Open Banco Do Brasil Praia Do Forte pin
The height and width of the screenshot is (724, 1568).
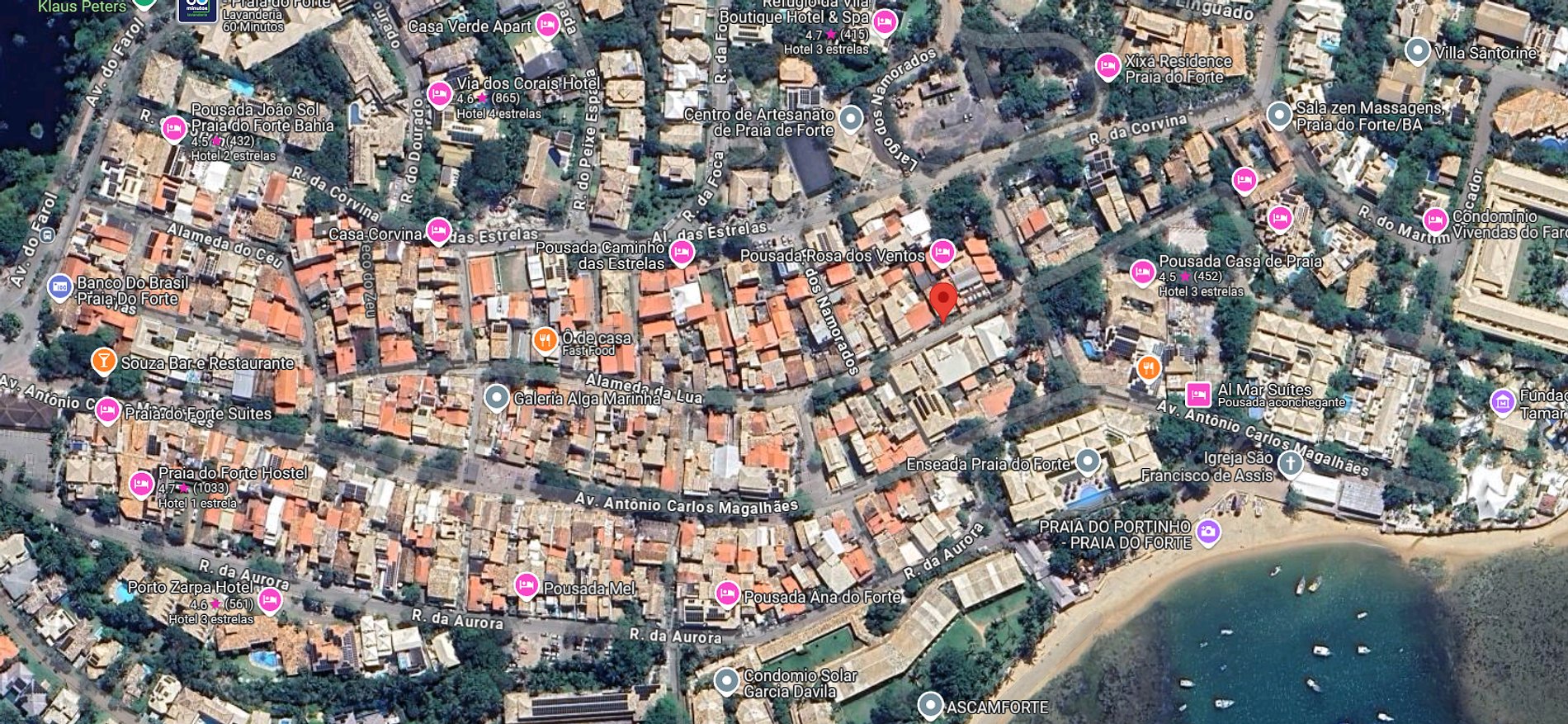(59, 287)
